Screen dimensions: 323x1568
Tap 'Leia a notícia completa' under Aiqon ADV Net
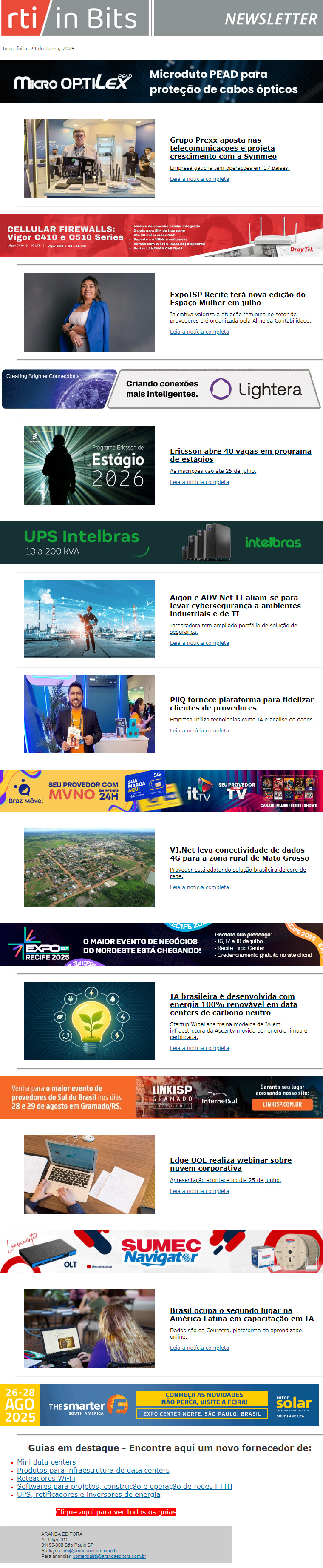[199, 643]
